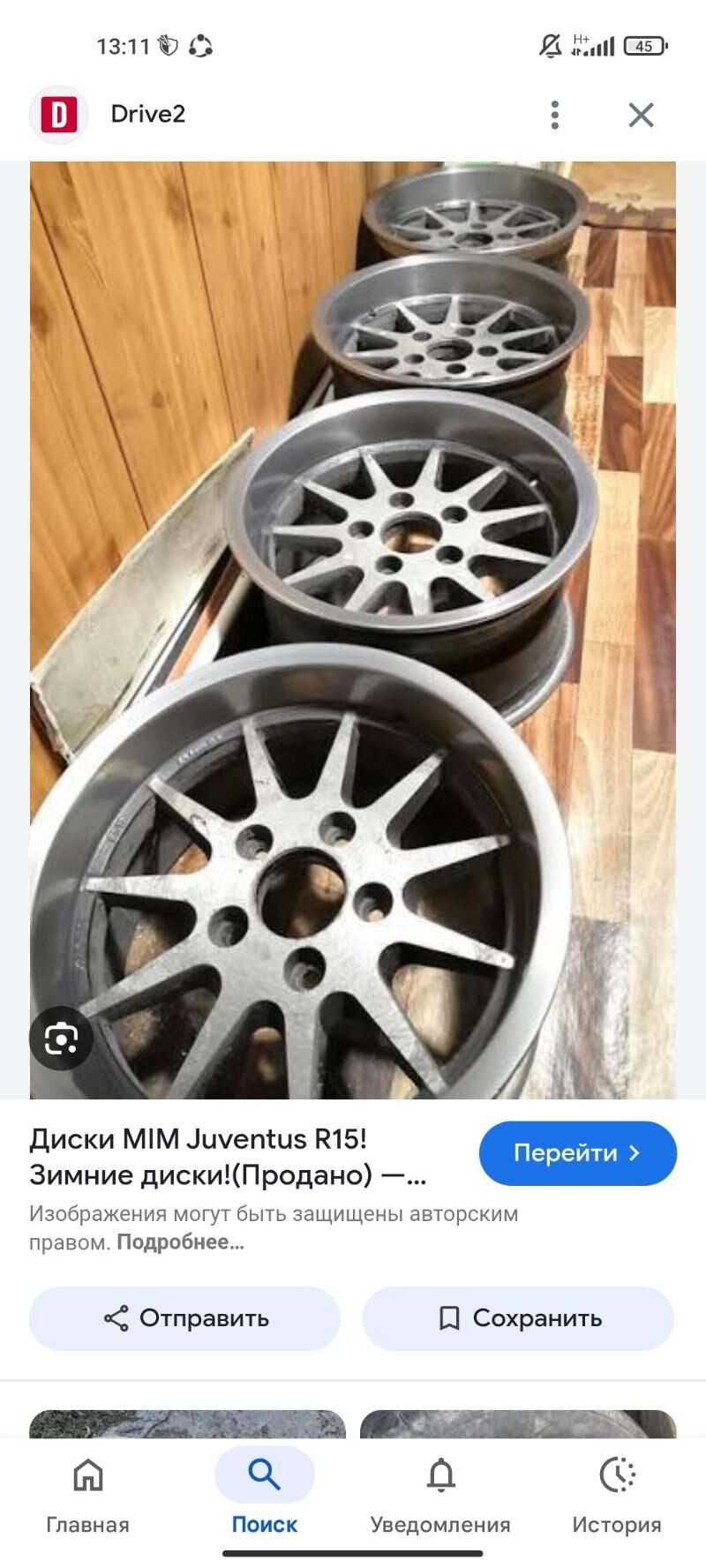Open the Drive2 site icon
This screenshot has width=706, height=1568.
coord(61,113)
